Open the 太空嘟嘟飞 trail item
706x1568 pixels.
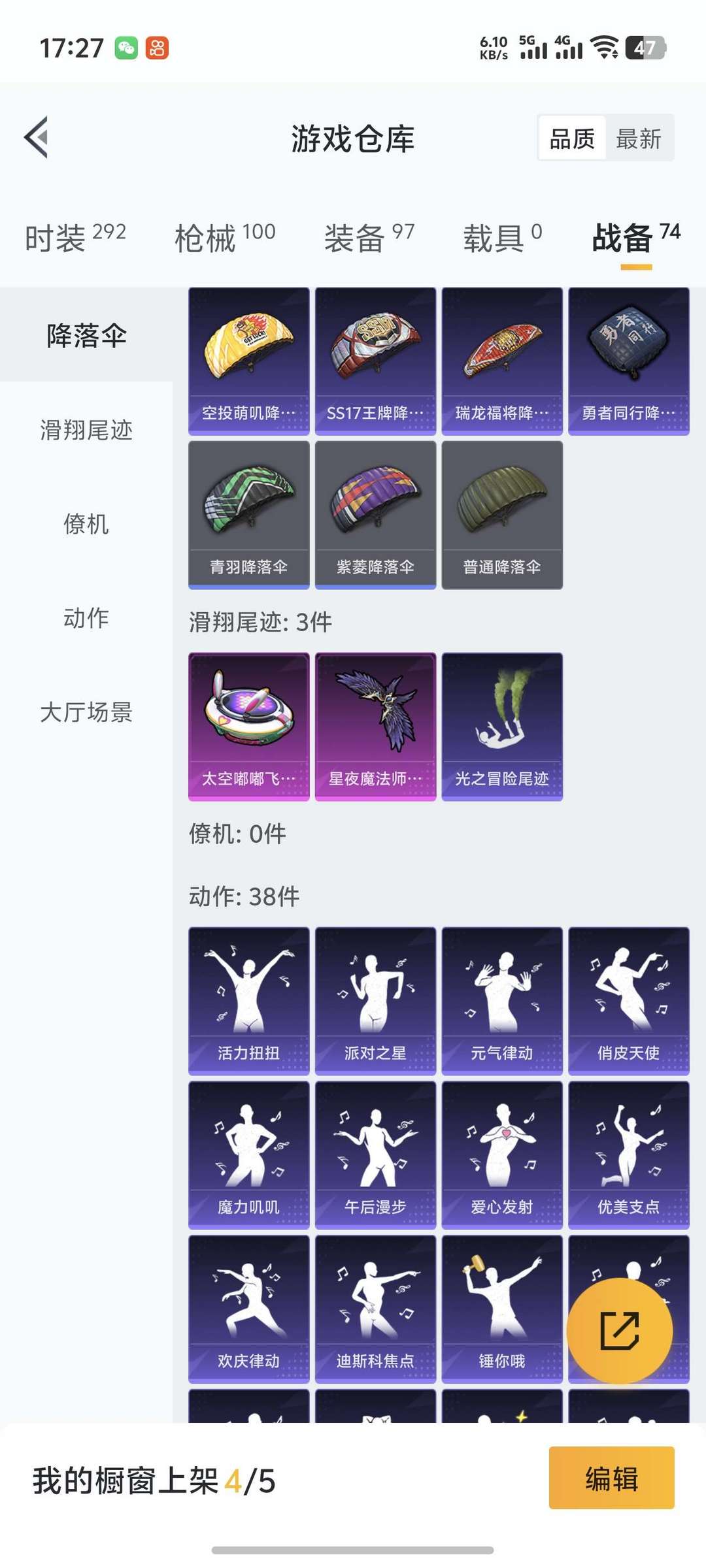click(249, 727)
